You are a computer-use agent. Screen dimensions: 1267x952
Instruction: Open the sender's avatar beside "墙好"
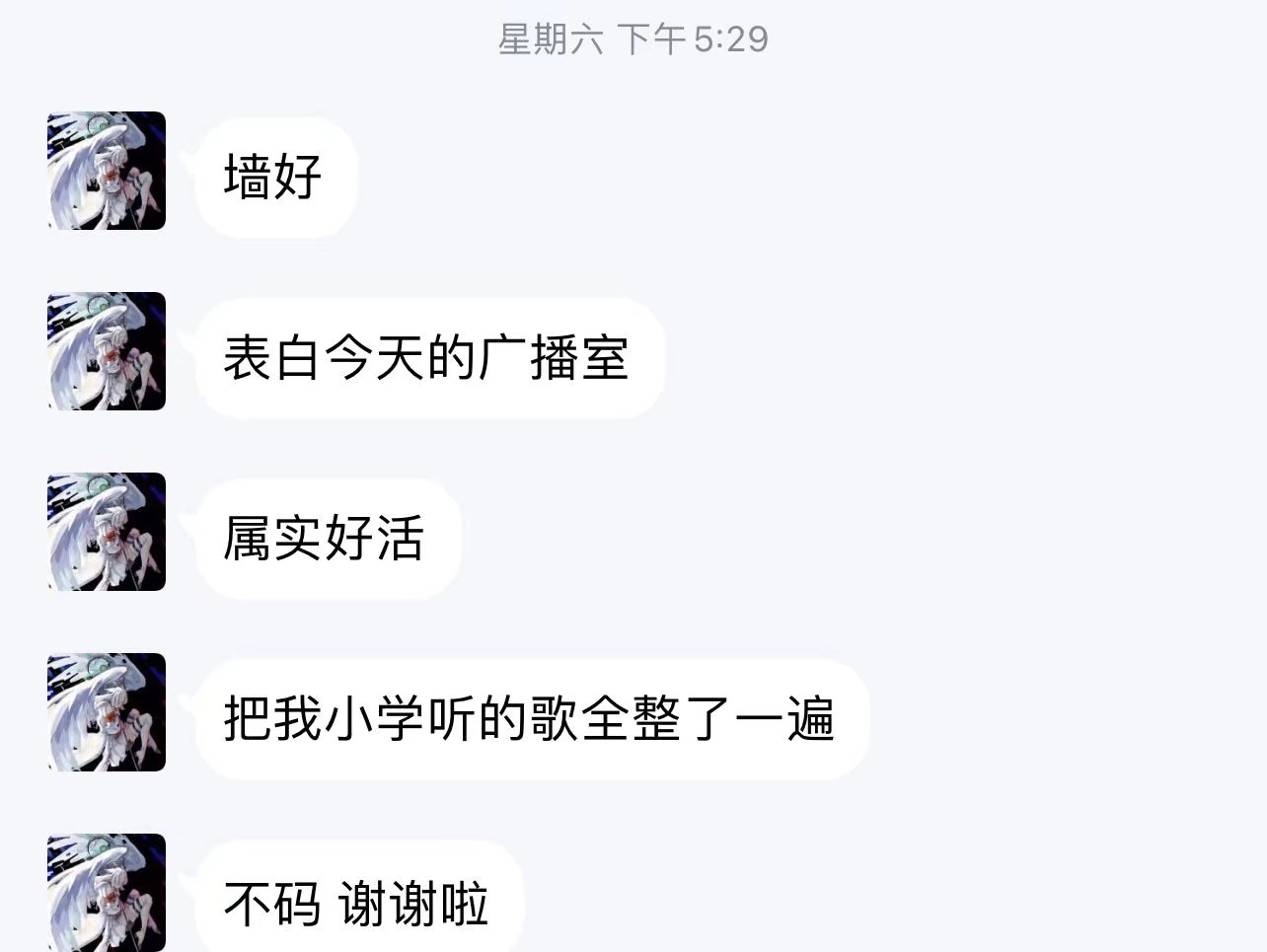pyautogui.click(x=107, y=171)
